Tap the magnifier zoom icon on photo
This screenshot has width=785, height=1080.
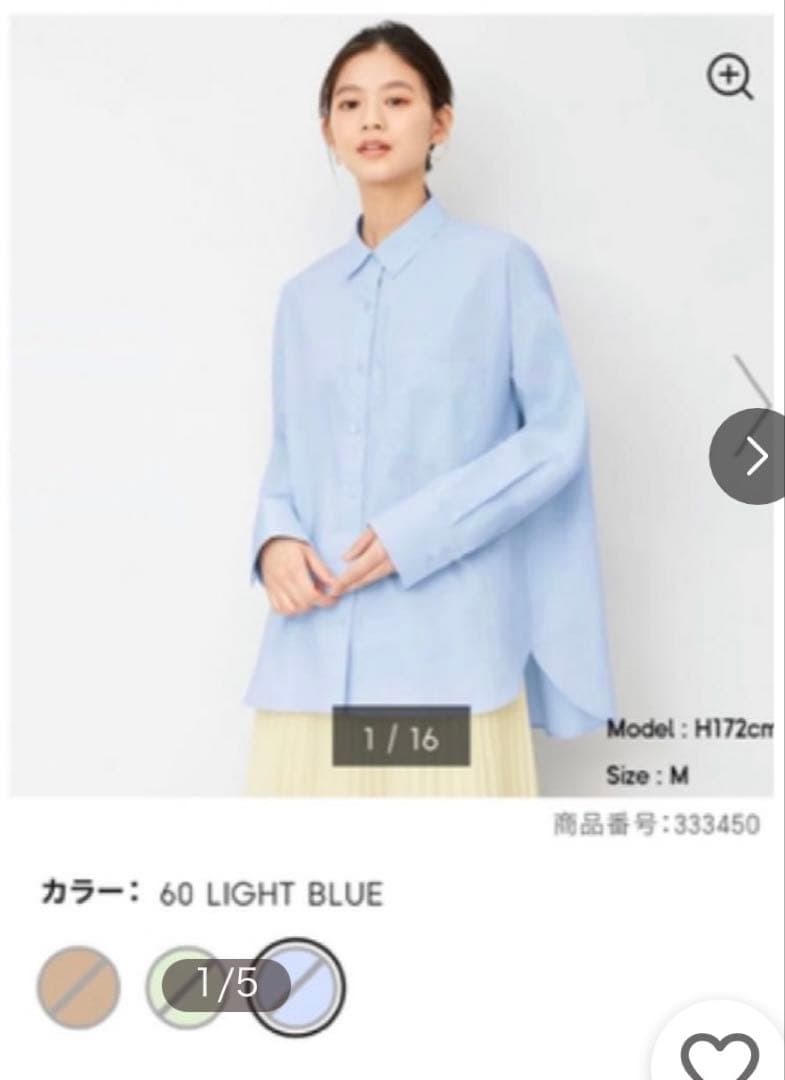coord(730,76)
